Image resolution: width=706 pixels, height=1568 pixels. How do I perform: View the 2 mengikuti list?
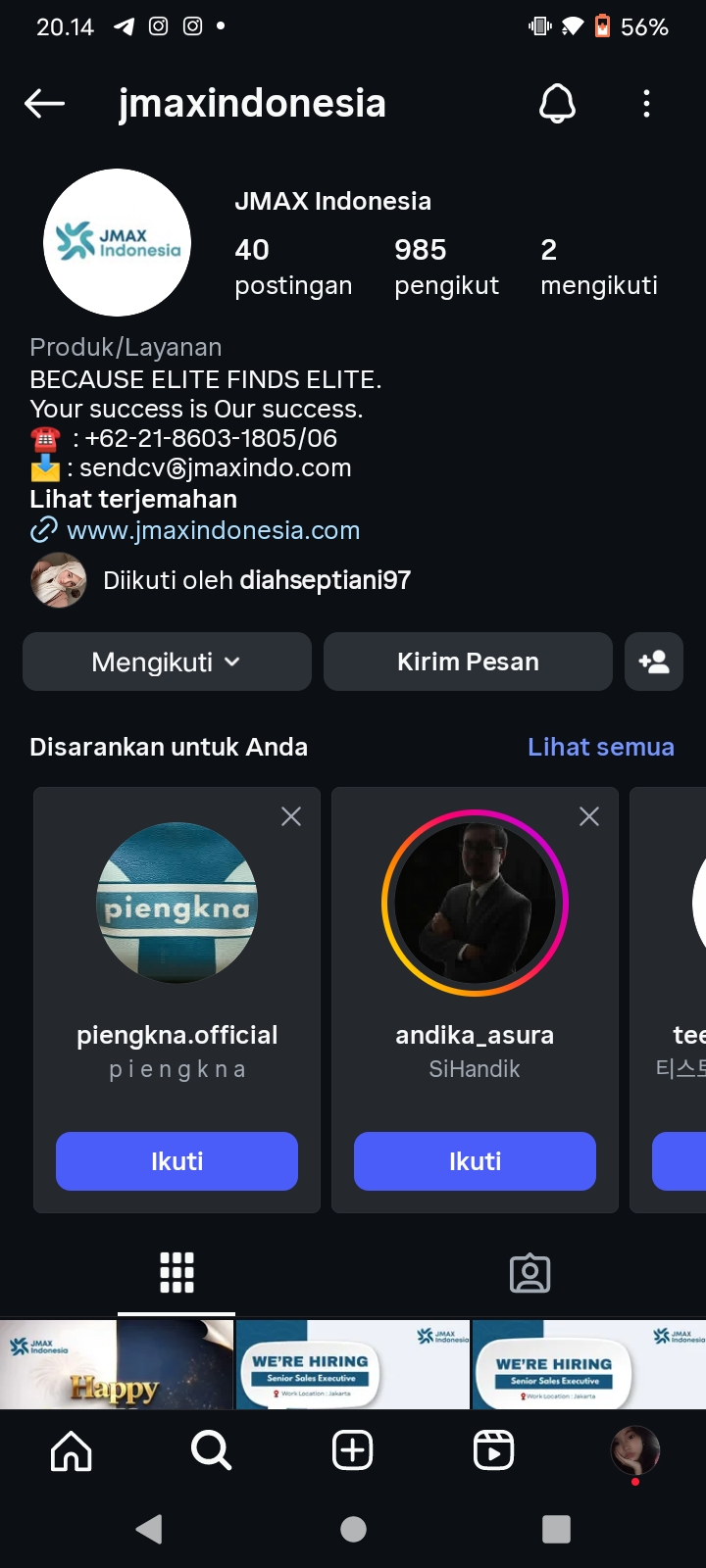(598, 266)
